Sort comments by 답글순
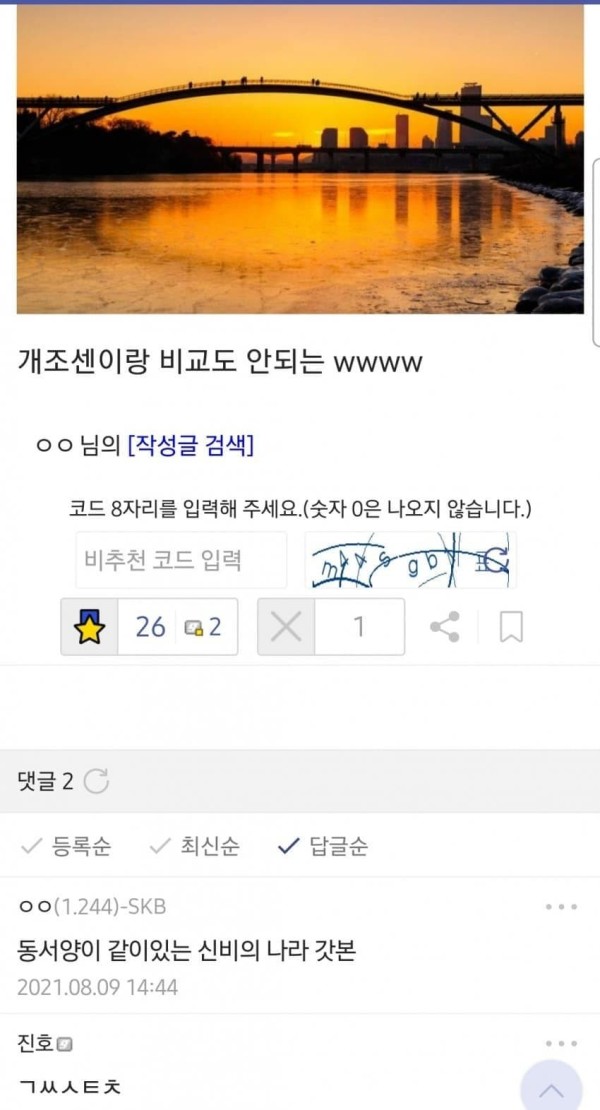This screenshot has height=1110, width=600. coord(323,846)
